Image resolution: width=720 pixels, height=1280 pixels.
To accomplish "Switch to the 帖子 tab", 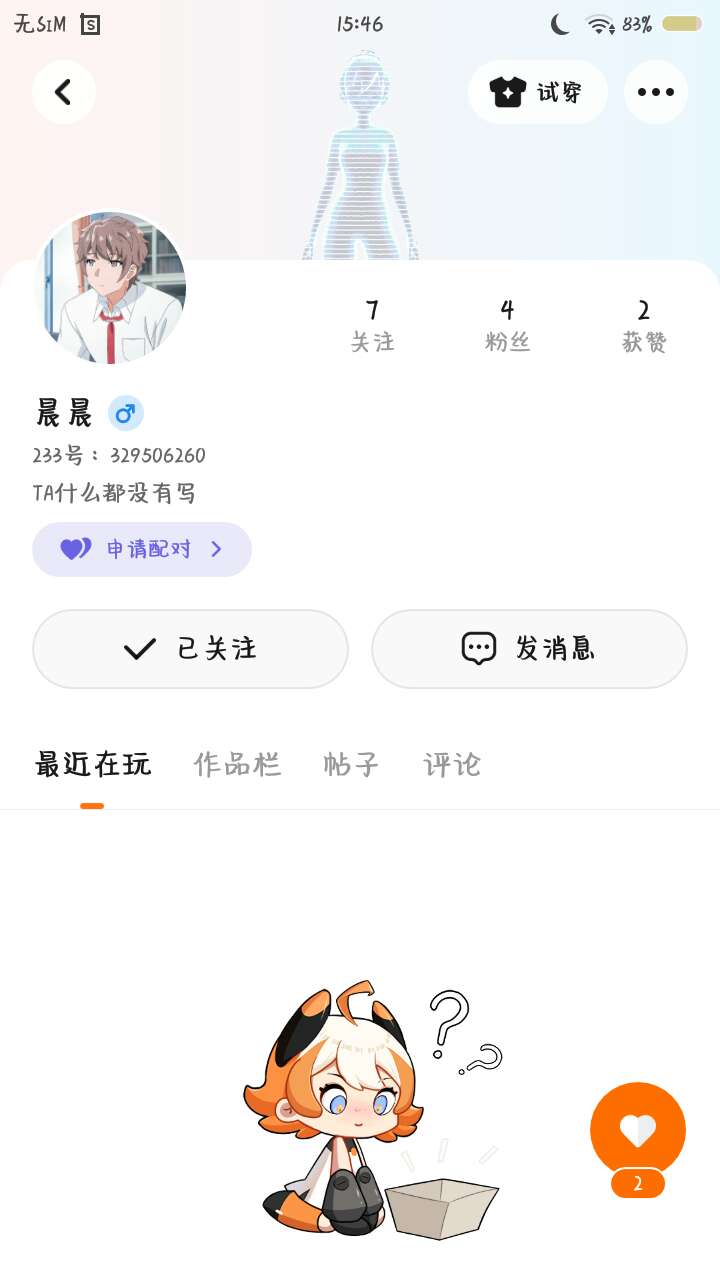I will [x=351, y=765].
